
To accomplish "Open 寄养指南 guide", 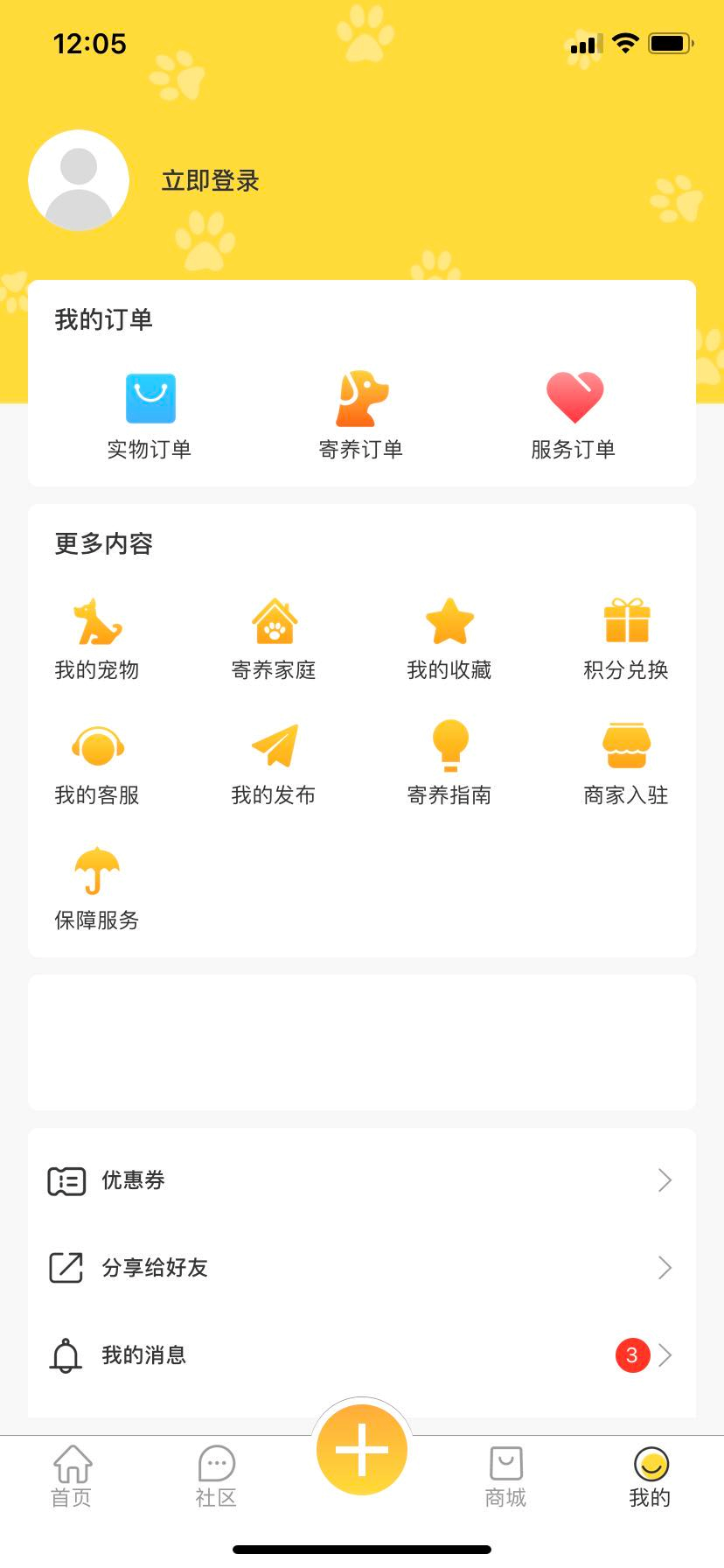I will click(449, 764).
